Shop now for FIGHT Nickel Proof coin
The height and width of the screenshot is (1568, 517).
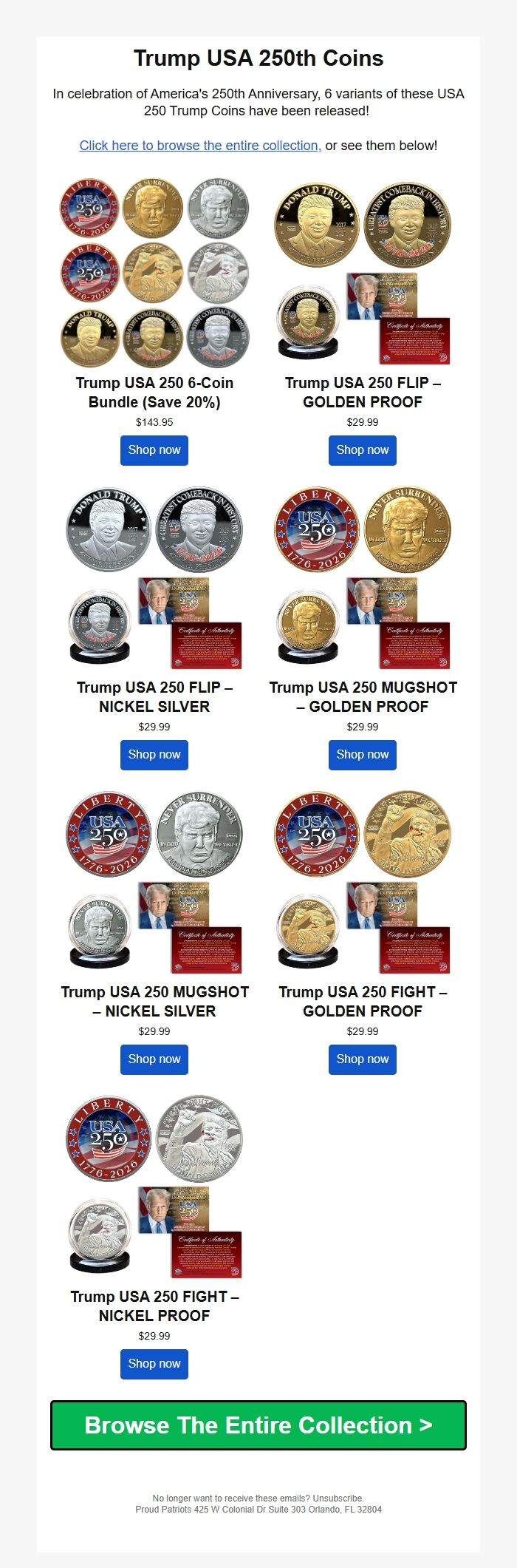tap(154, 1364)
